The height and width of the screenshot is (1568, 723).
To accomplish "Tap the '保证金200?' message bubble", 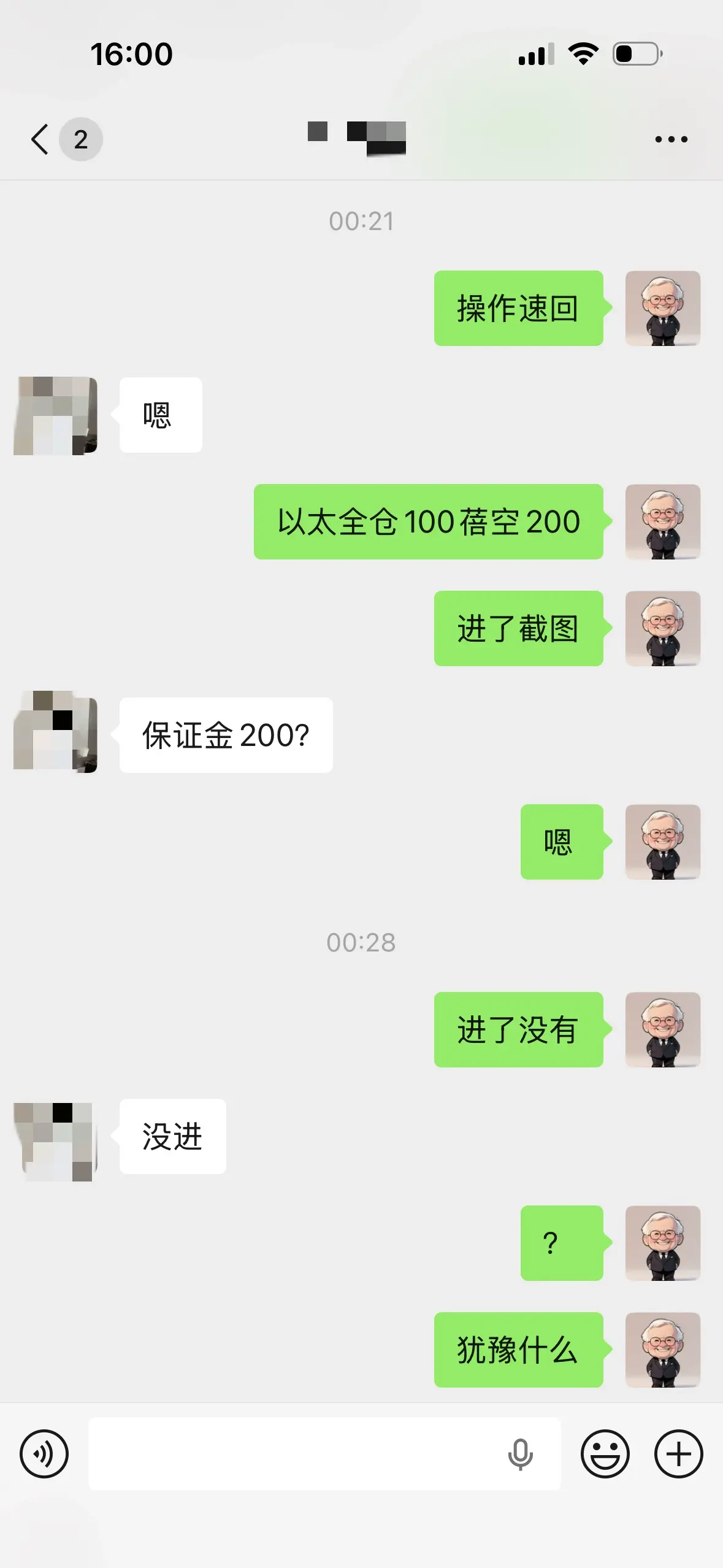I will [226, 734].
